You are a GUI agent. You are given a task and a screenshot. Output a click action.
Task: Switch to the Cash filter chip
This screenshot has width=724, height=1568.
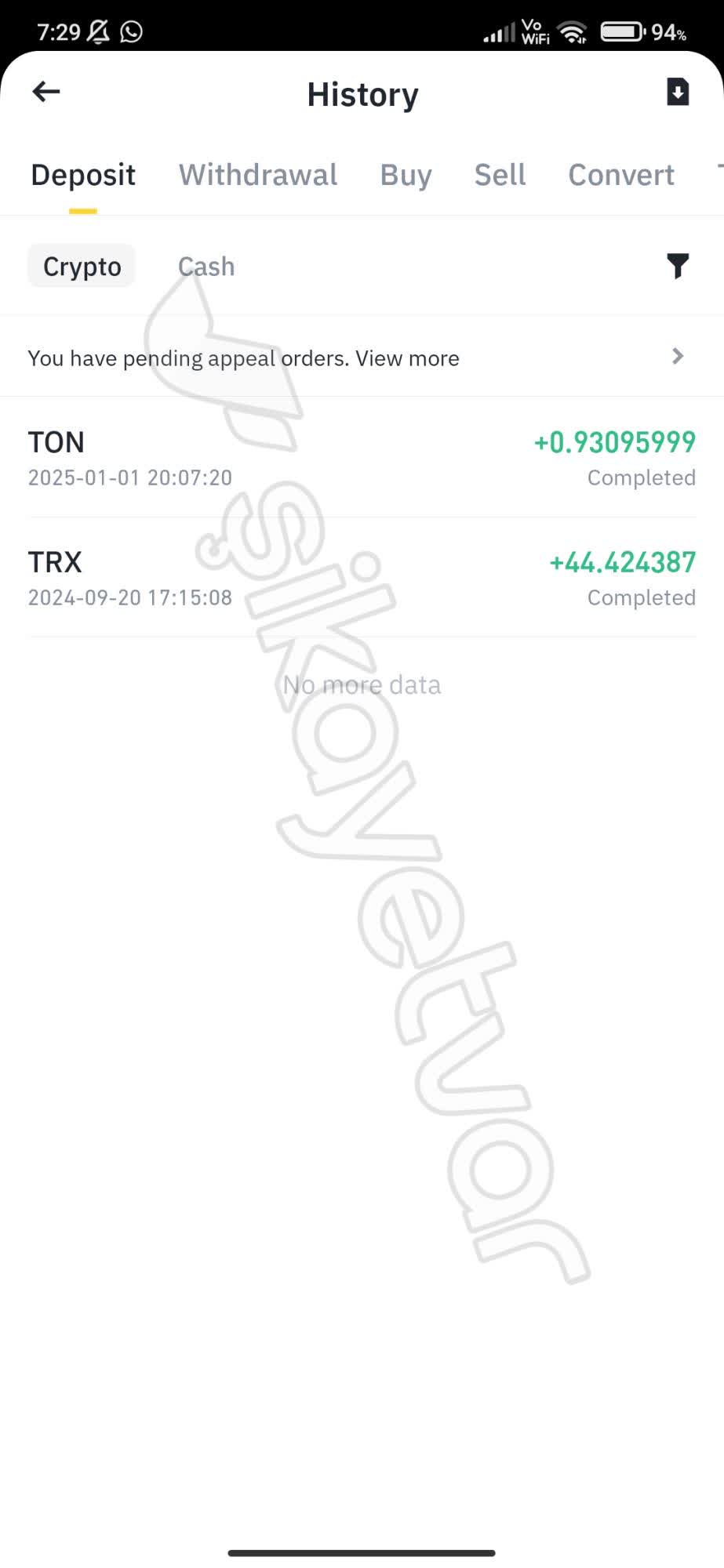206,267
